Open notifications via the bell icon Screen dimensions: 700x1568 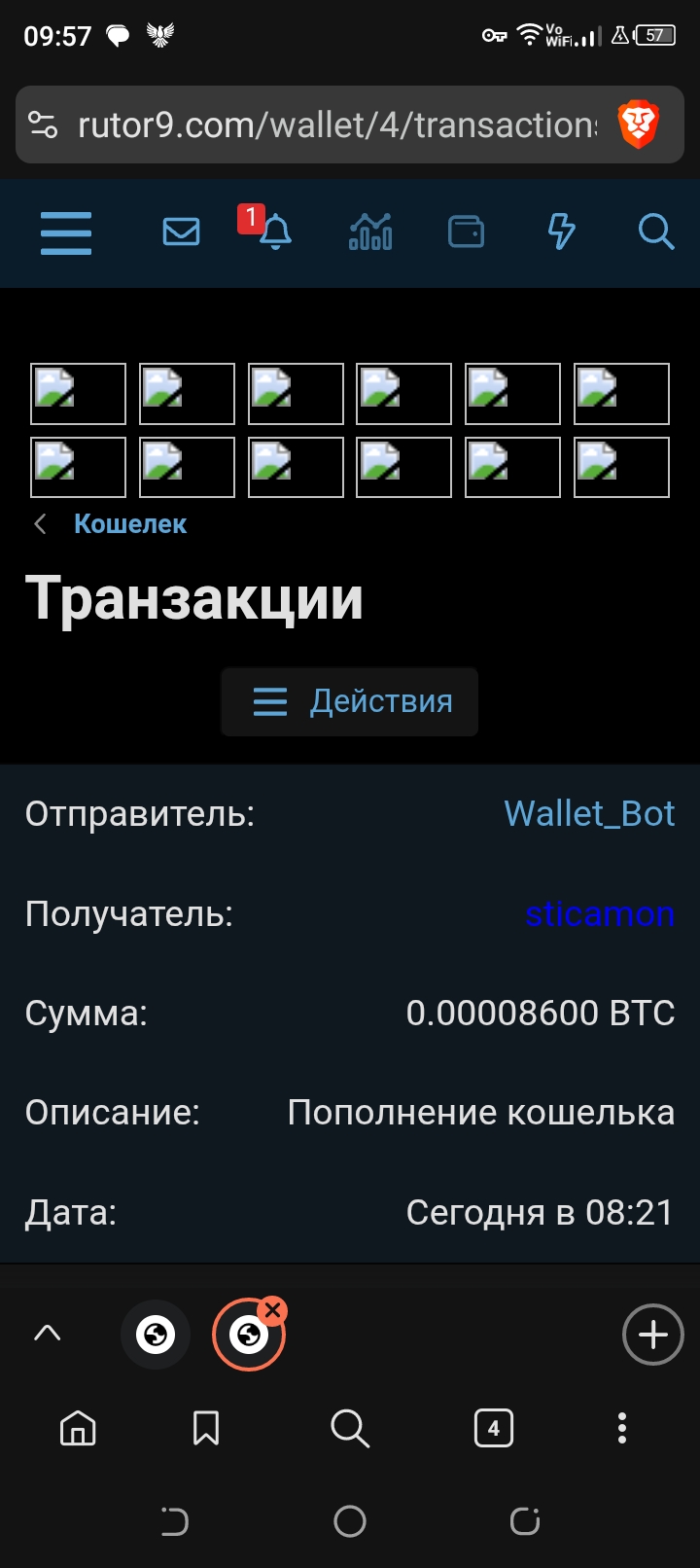pos(274,234)
